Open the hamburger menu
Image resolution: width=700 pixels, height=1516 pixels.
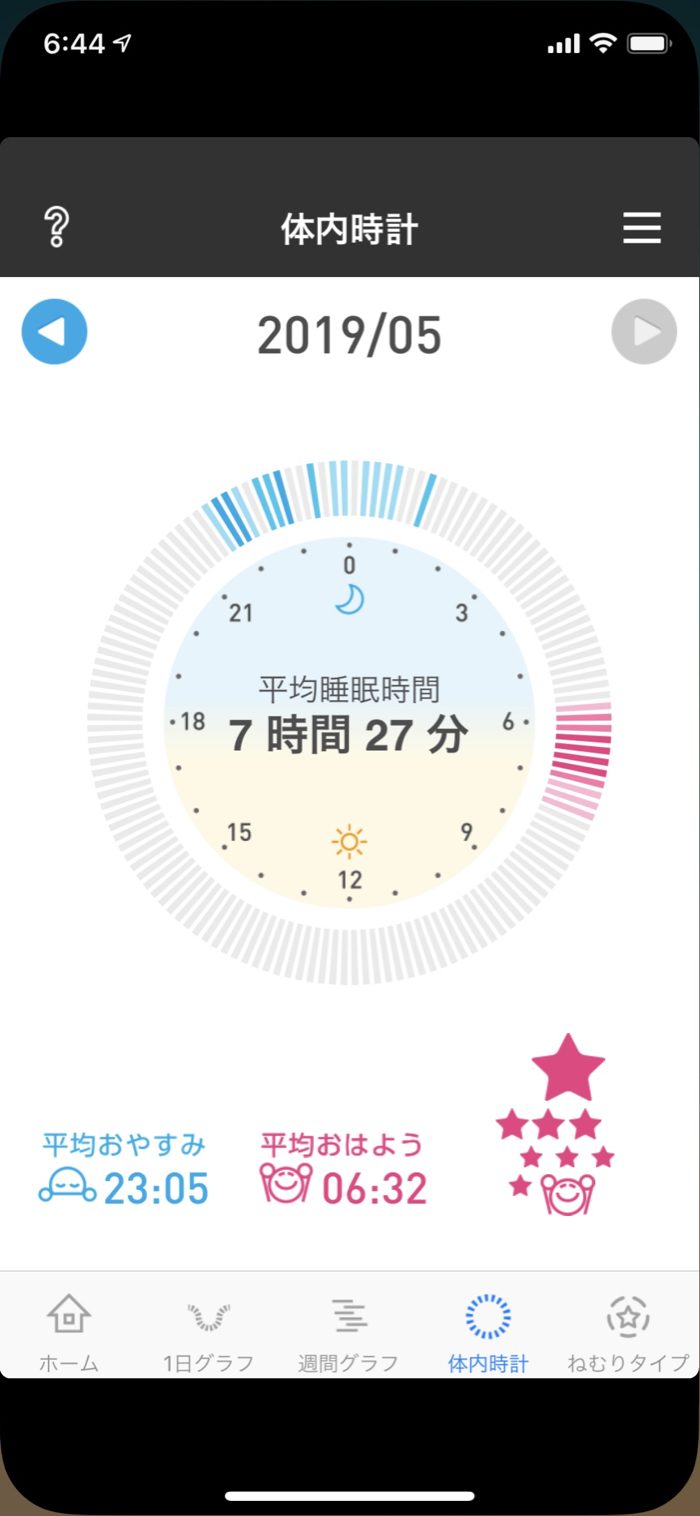642,228
